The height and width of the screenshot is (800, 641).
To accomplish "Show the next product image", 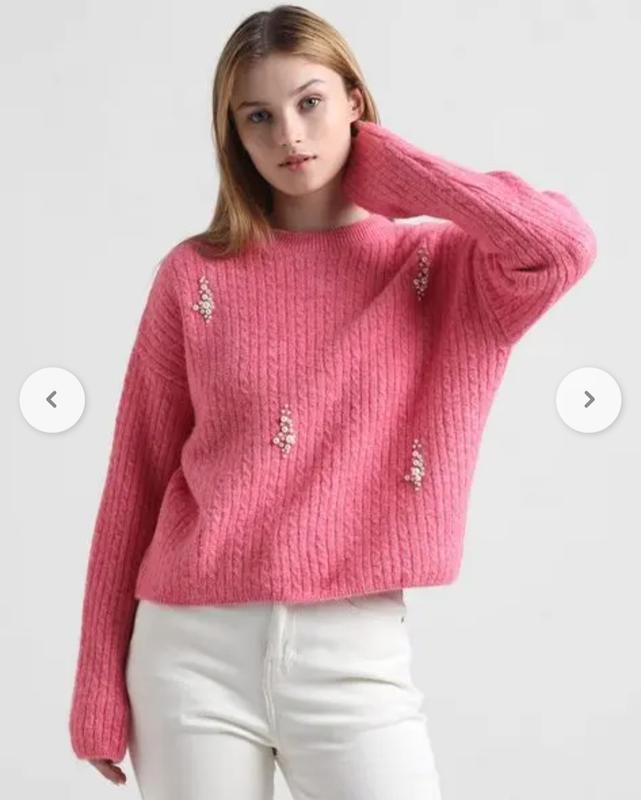I will click(588, 400).
